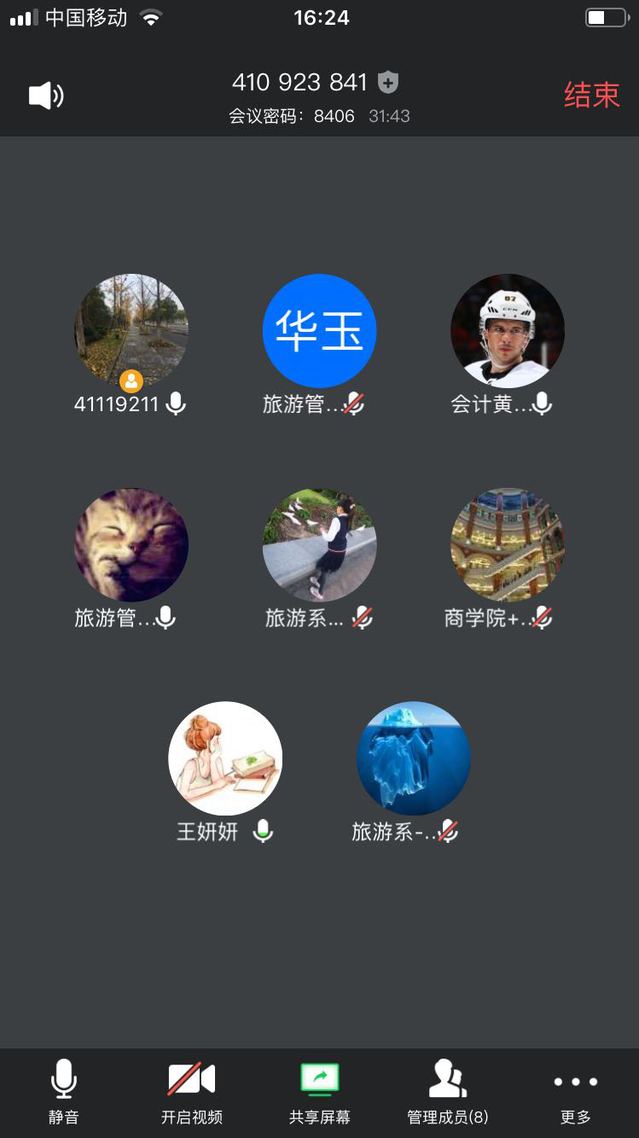
Task: Select the iceberg avatar participant tile
Action: pos(413,757)
